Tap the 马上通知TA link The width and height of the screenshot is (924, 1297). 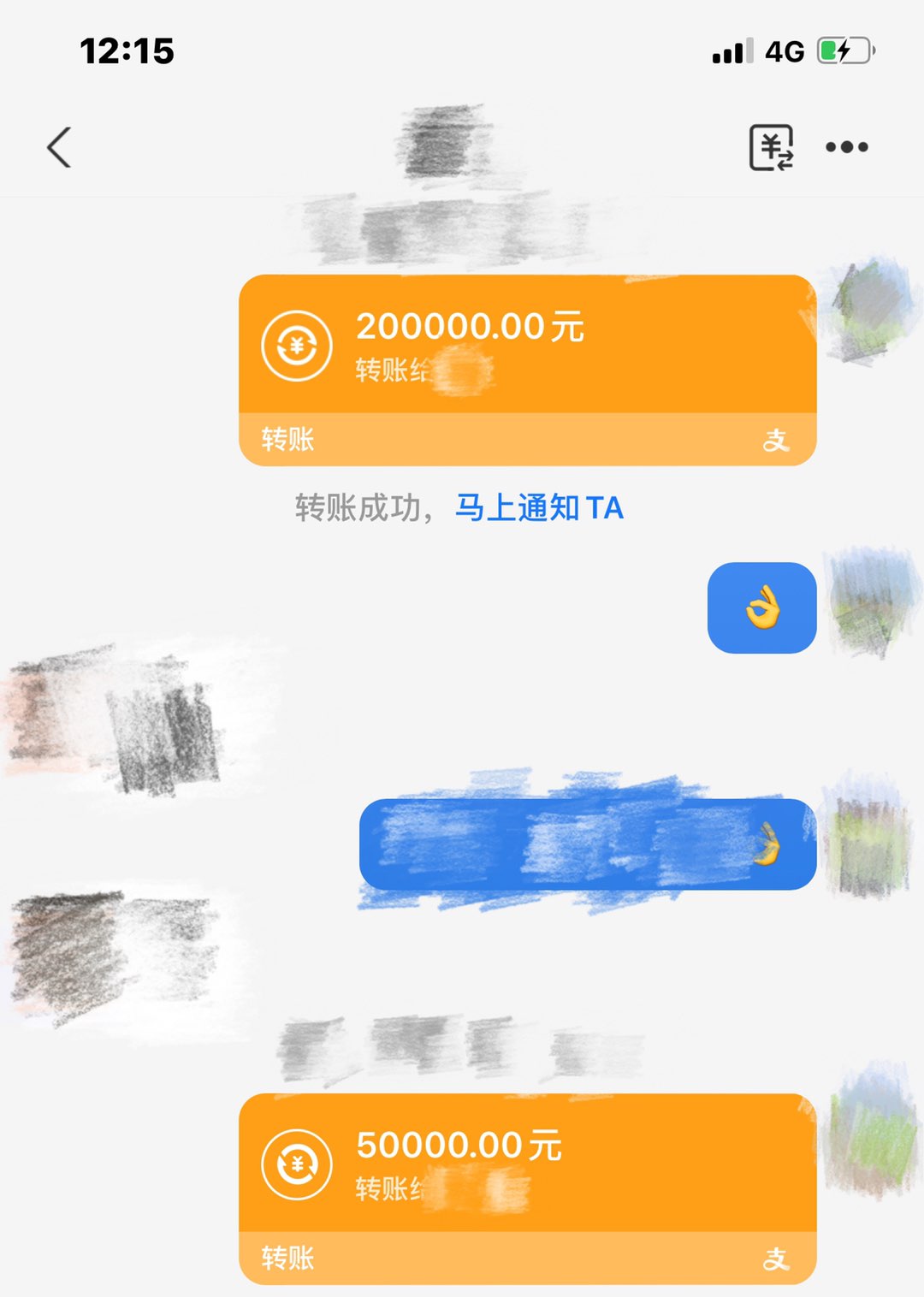click(x=539, y=508)
